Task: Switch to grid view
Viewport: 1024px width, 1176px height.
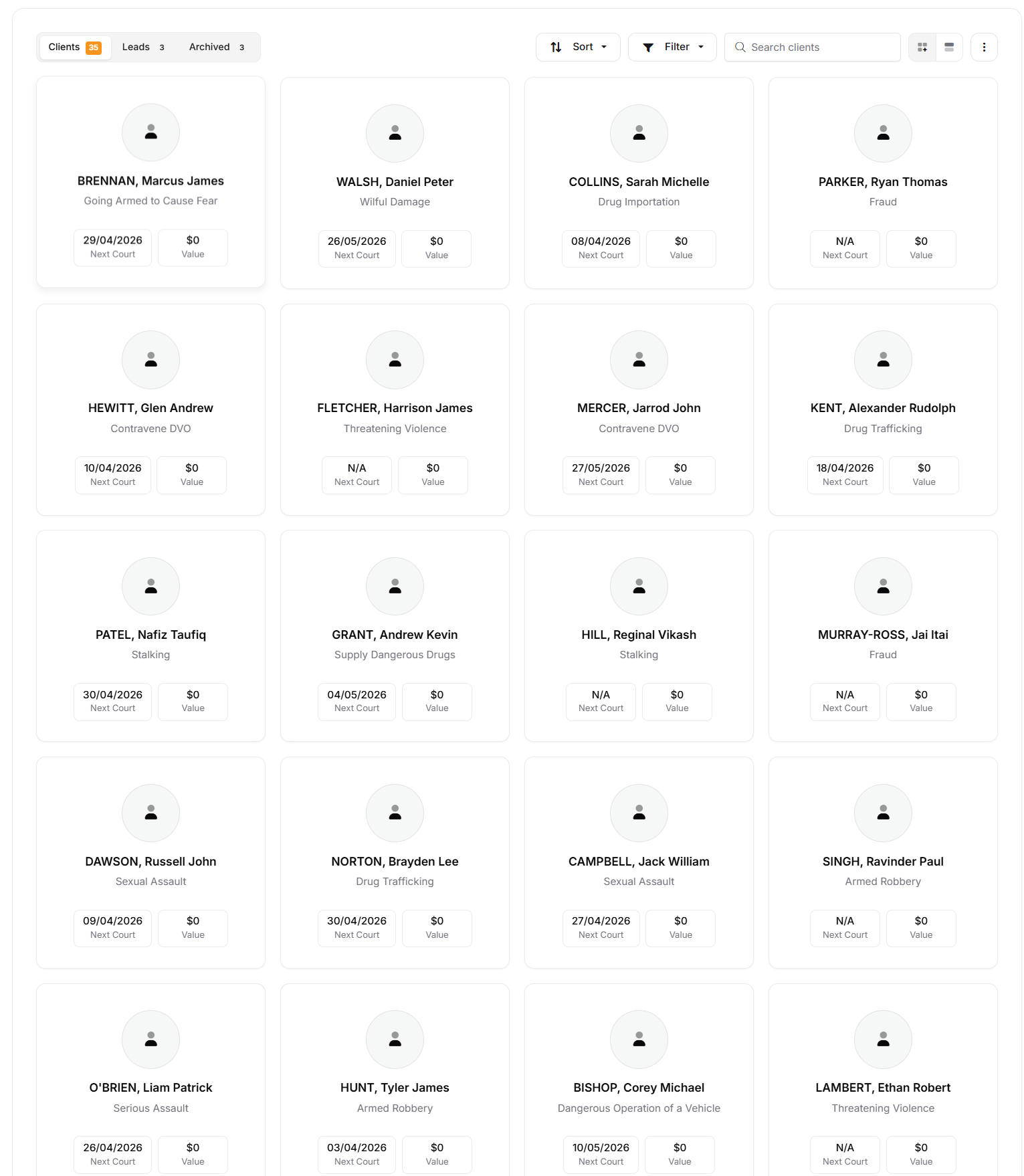Action: 922,47
